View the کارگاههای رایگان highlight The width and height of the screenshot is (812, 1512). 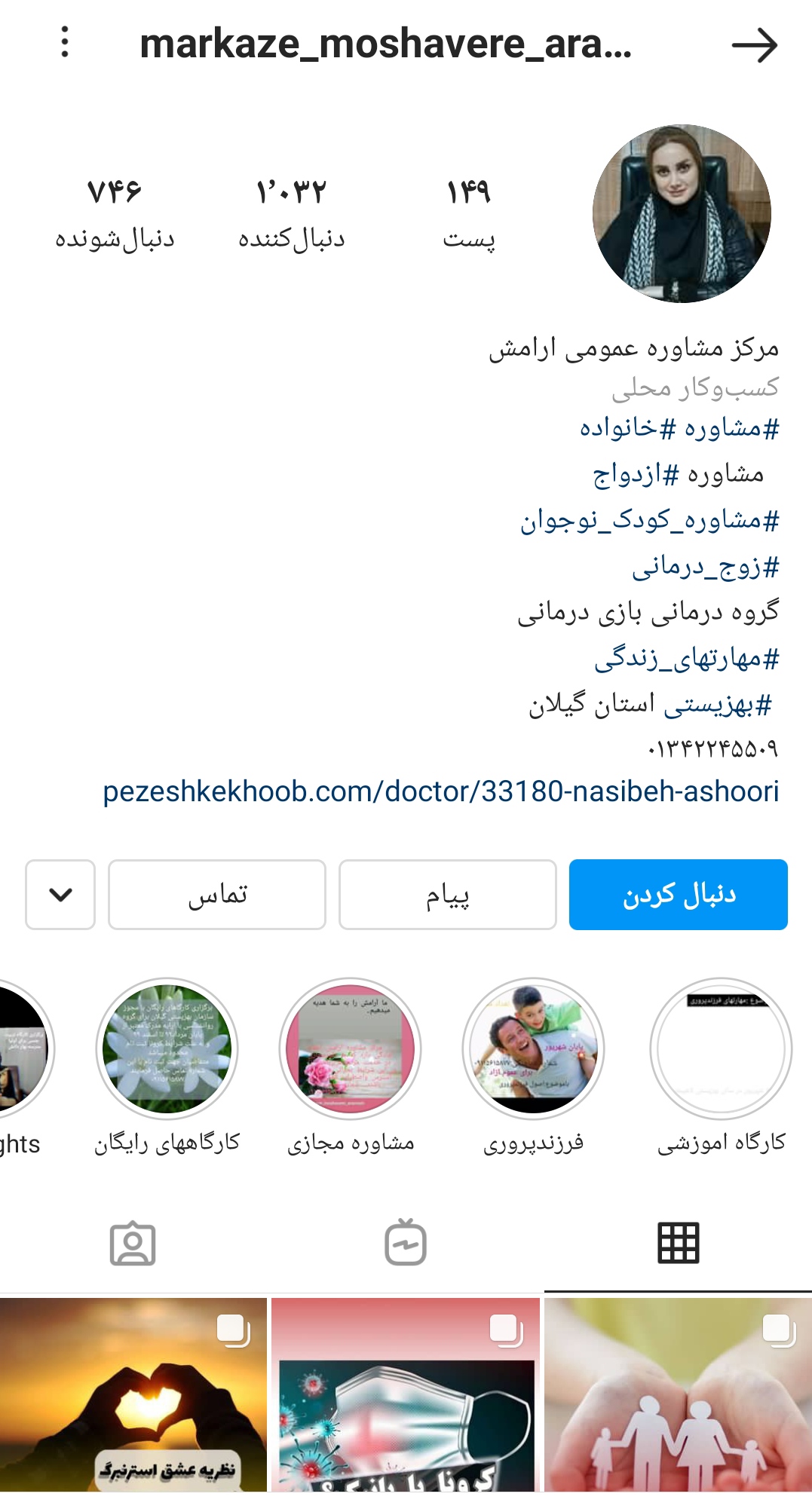(167, 1049)
